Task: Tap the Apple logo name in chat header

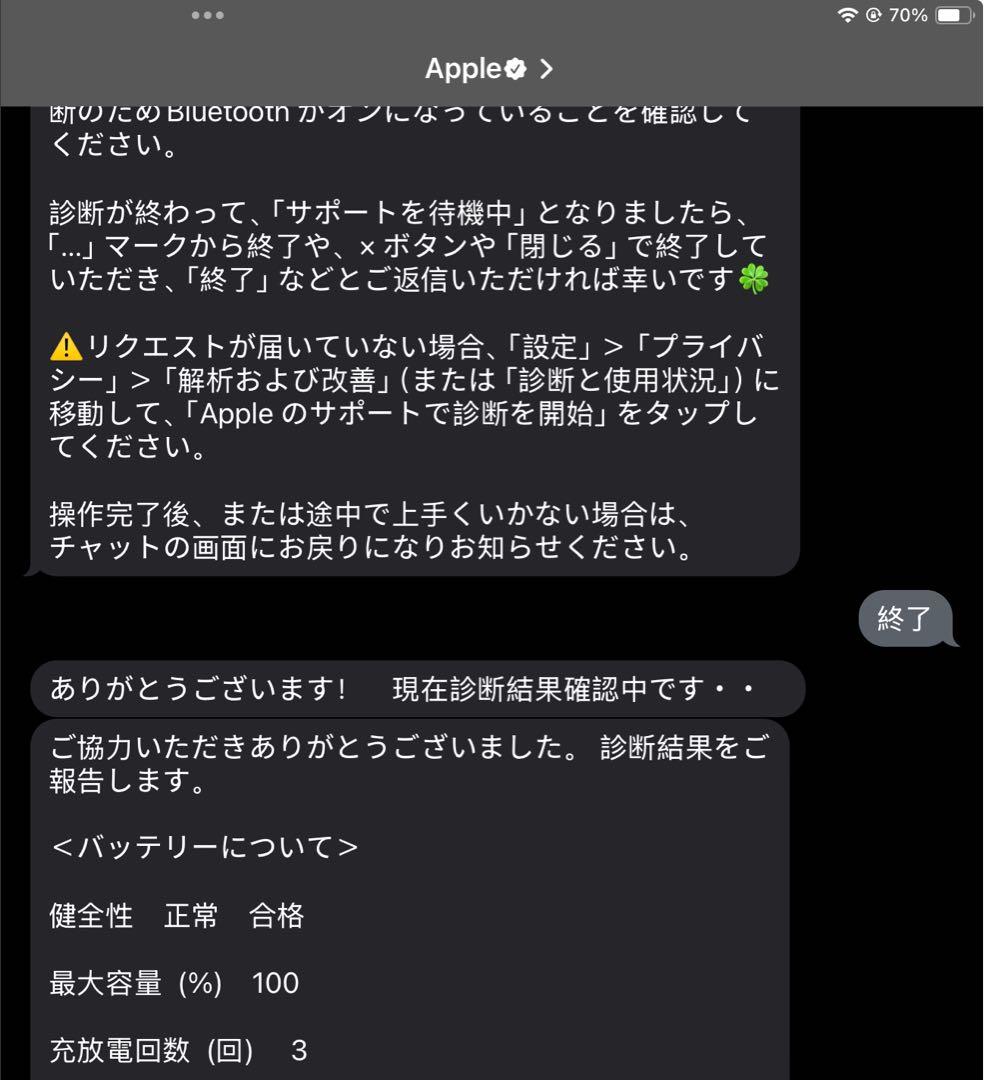Action: coord(463,69)
